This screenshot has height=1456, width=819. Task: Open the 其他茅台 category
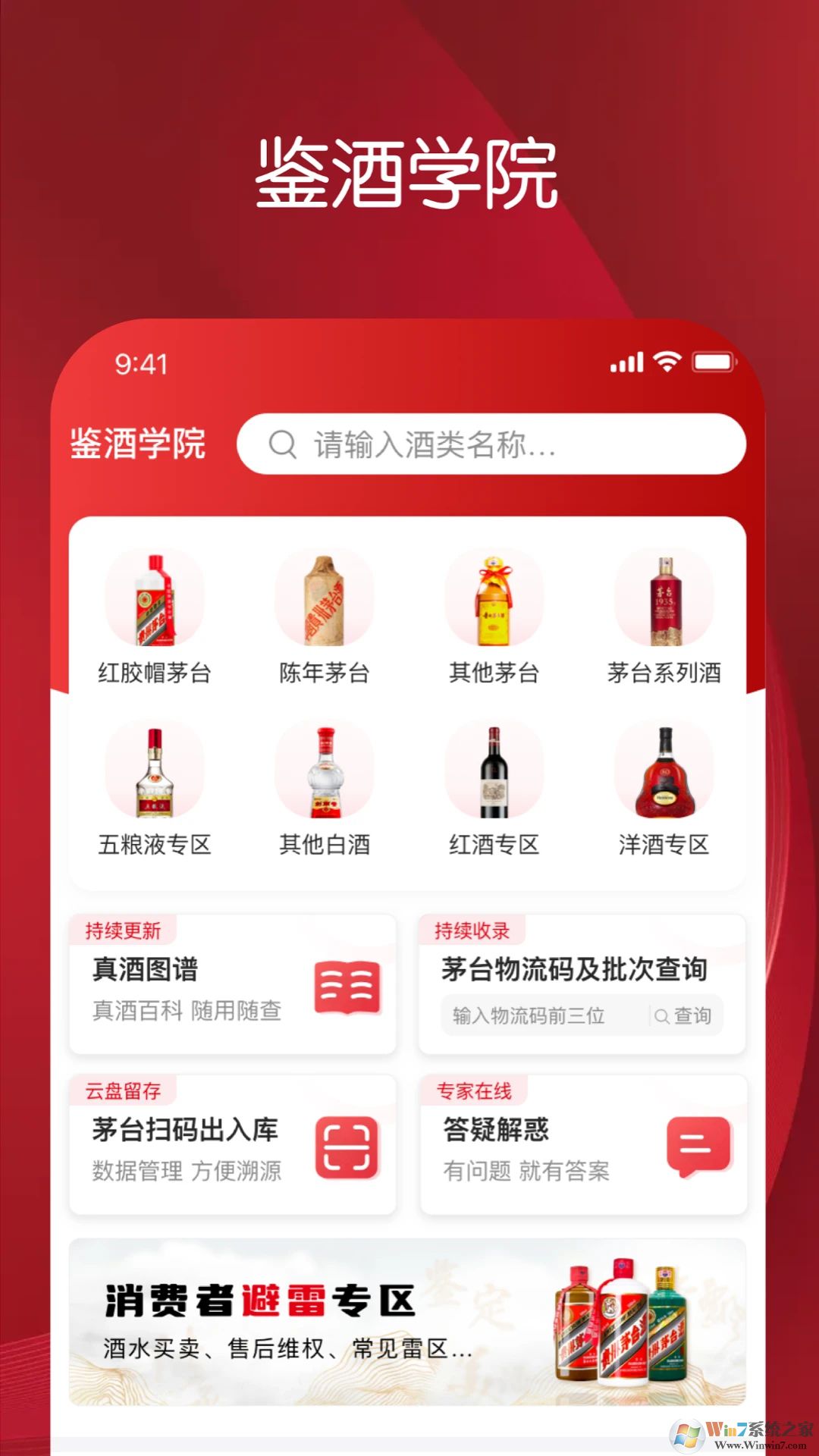click(494, 598)
